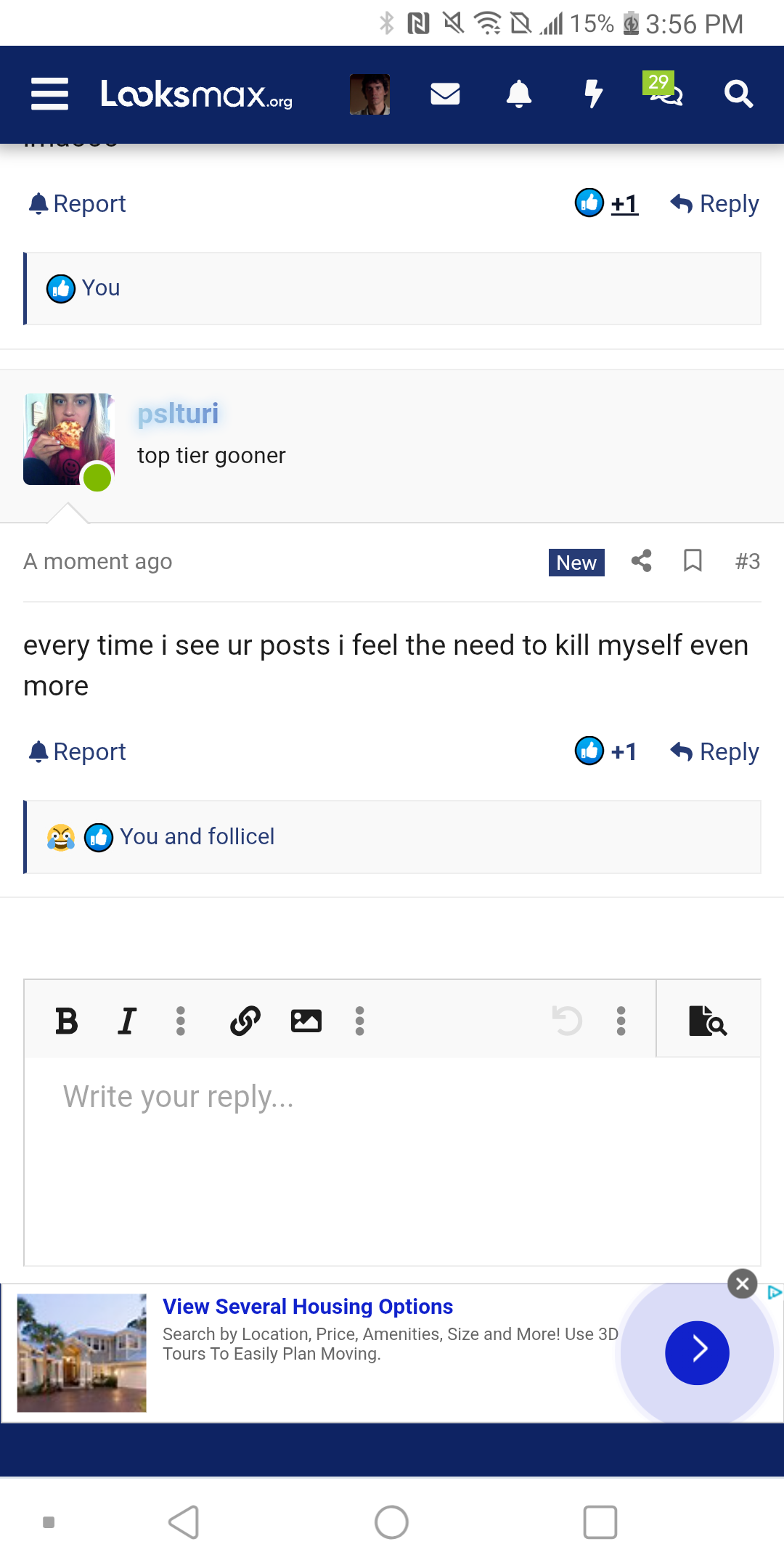View reactions You and follicel
784x1568 pixels.
pyautogui.click(x=197, y=837)
